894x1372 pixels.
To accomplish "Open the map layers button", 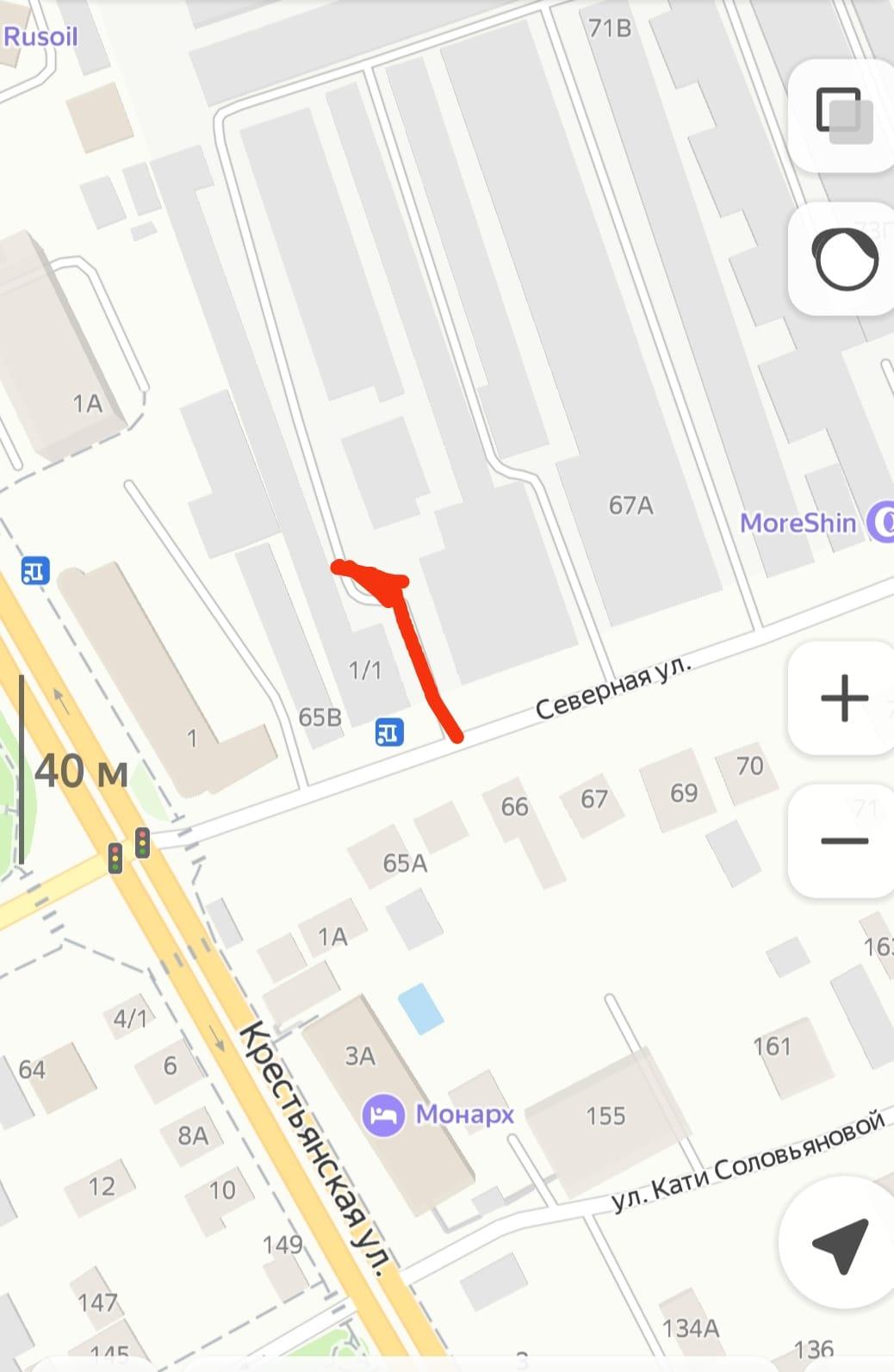I will pyautogui.click(x=842, y=116).
